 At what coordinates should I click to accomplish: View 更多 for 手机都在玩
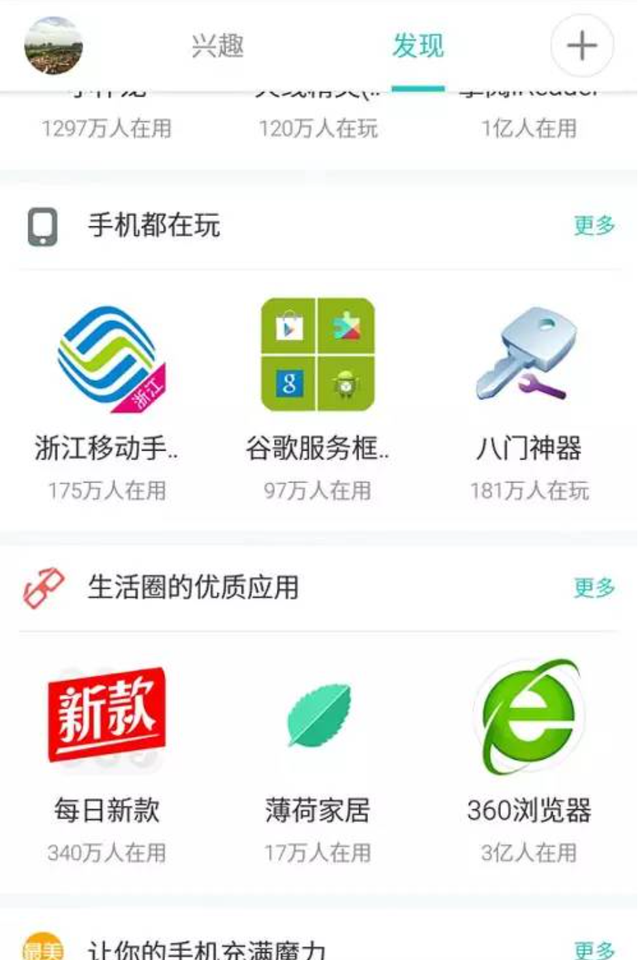[594, 225]
